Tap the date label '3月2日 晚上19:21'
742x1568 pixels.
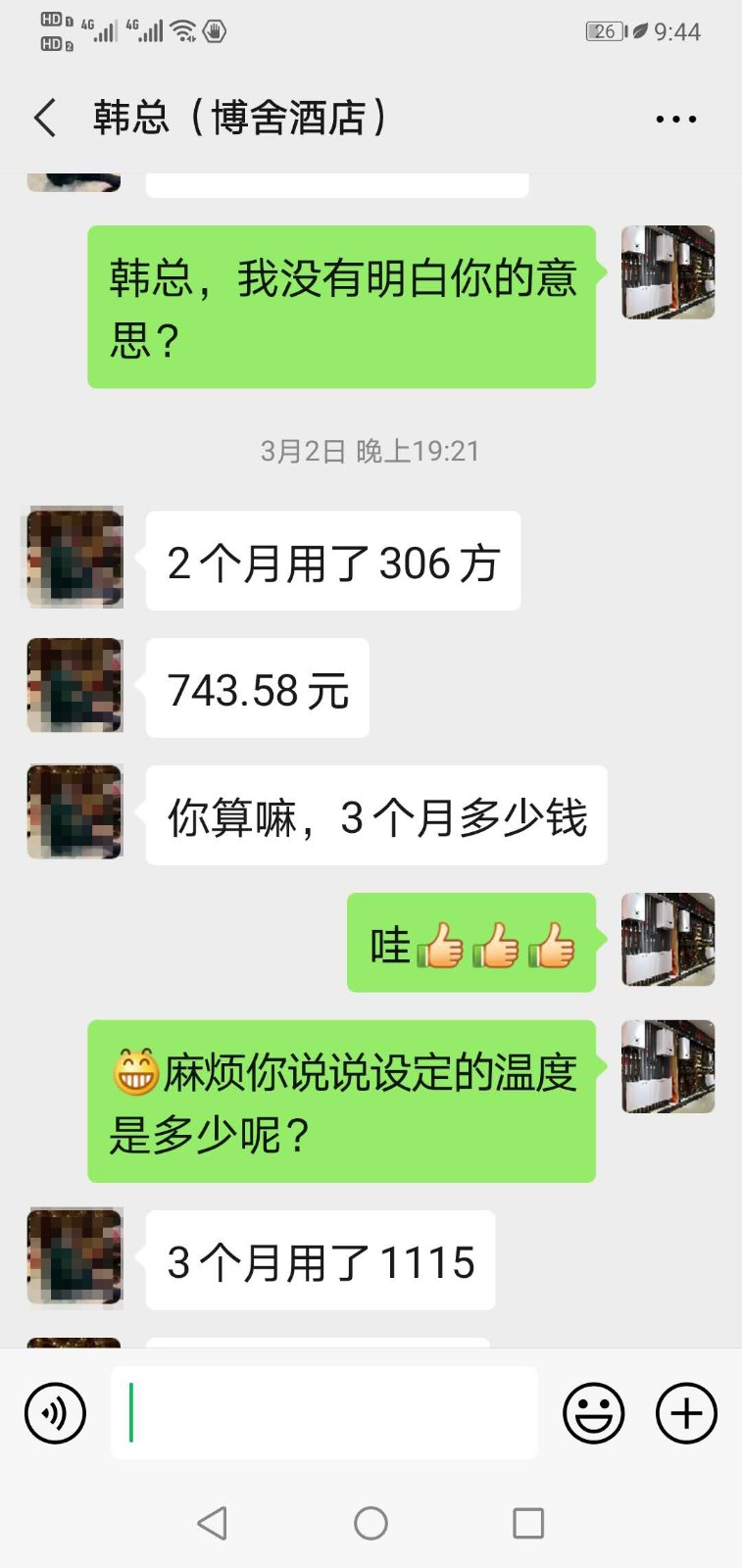(370, 451)
